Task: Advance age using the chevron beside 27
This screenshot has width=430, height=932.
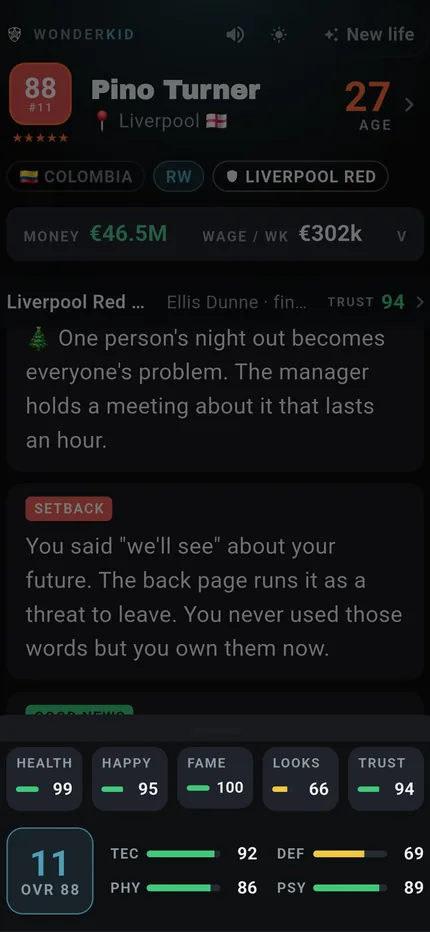Action: click(409, 105)
